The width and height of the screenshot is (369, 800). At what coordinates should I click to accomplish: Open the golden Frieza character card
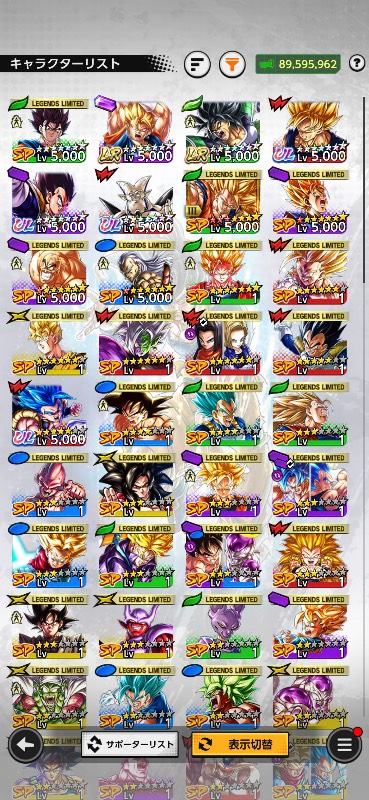tap(309, 697)
